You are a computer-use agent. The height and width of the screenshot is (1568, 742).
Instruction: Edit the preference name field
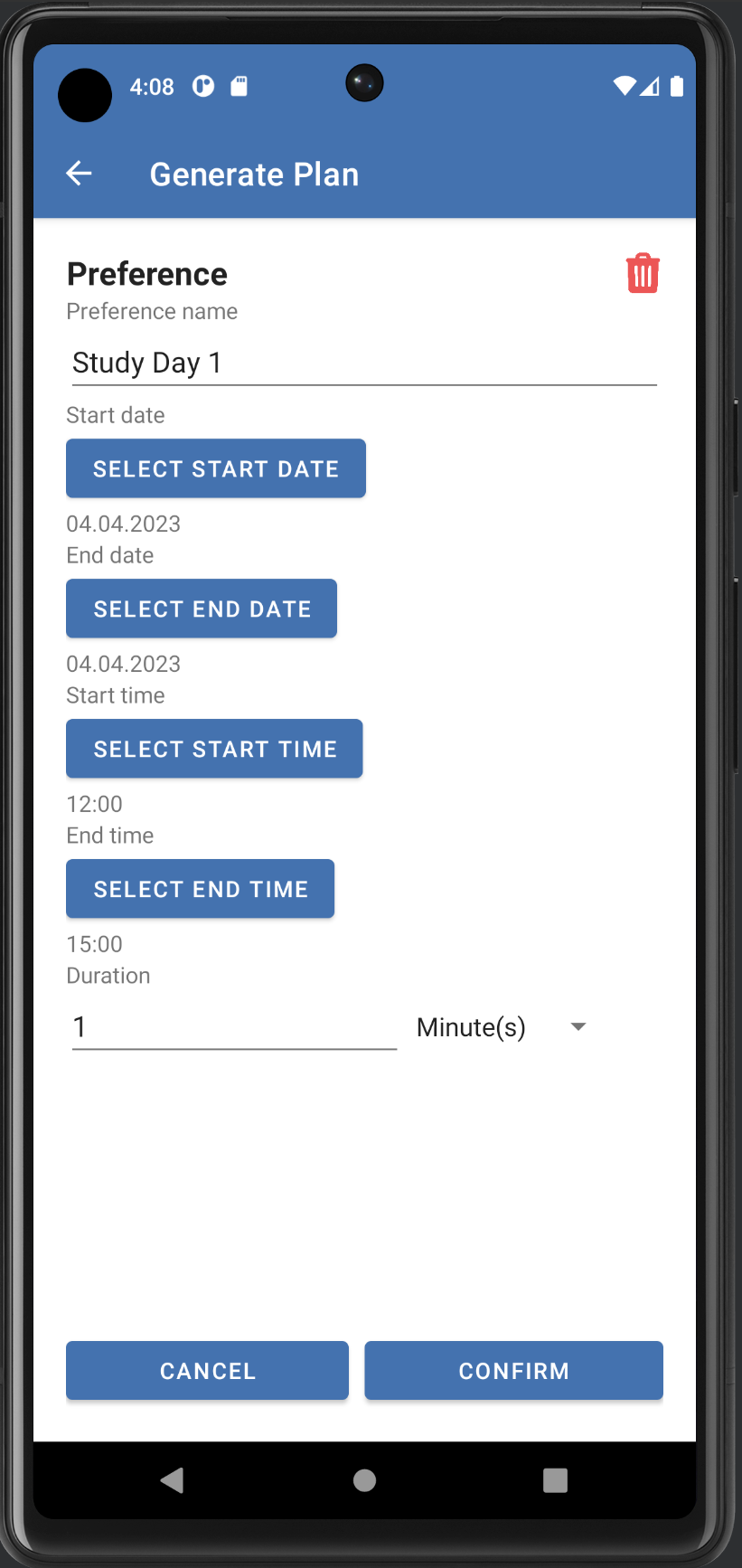coord(364,364)
